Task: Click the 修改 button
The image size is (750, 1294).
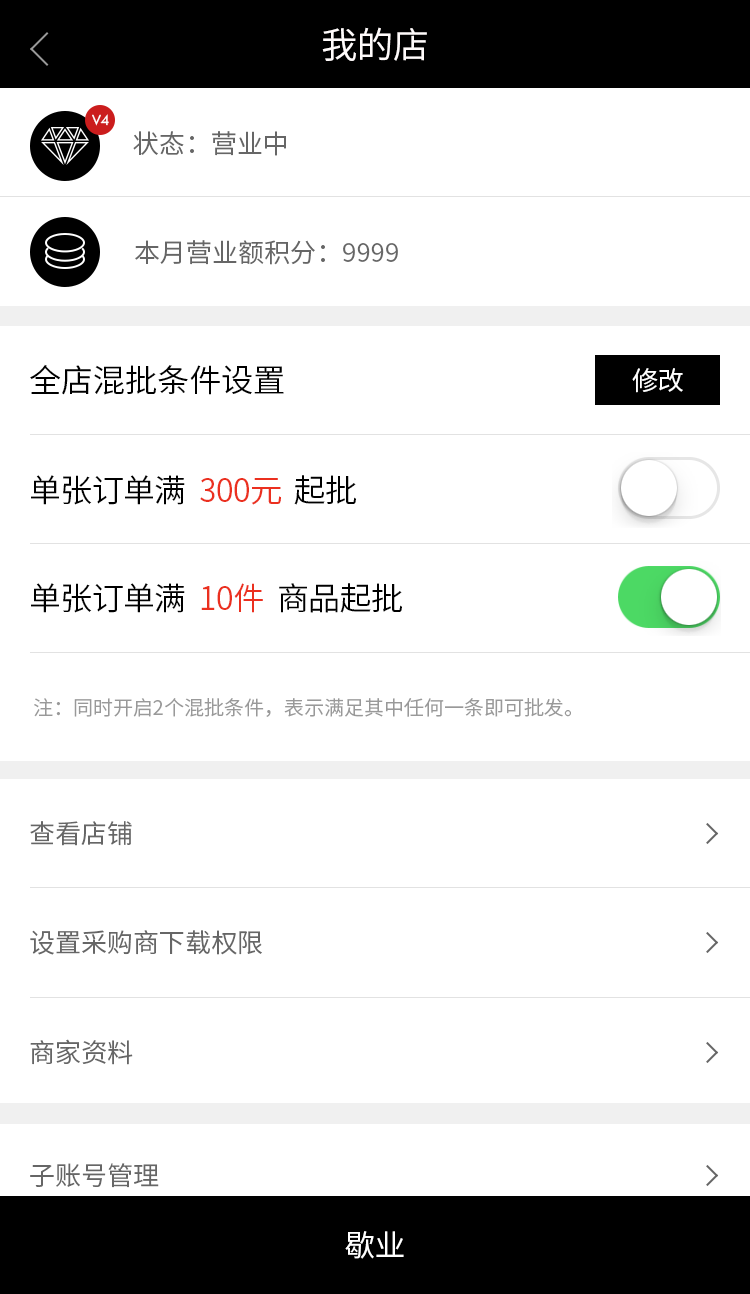Action: click(657, 380)
